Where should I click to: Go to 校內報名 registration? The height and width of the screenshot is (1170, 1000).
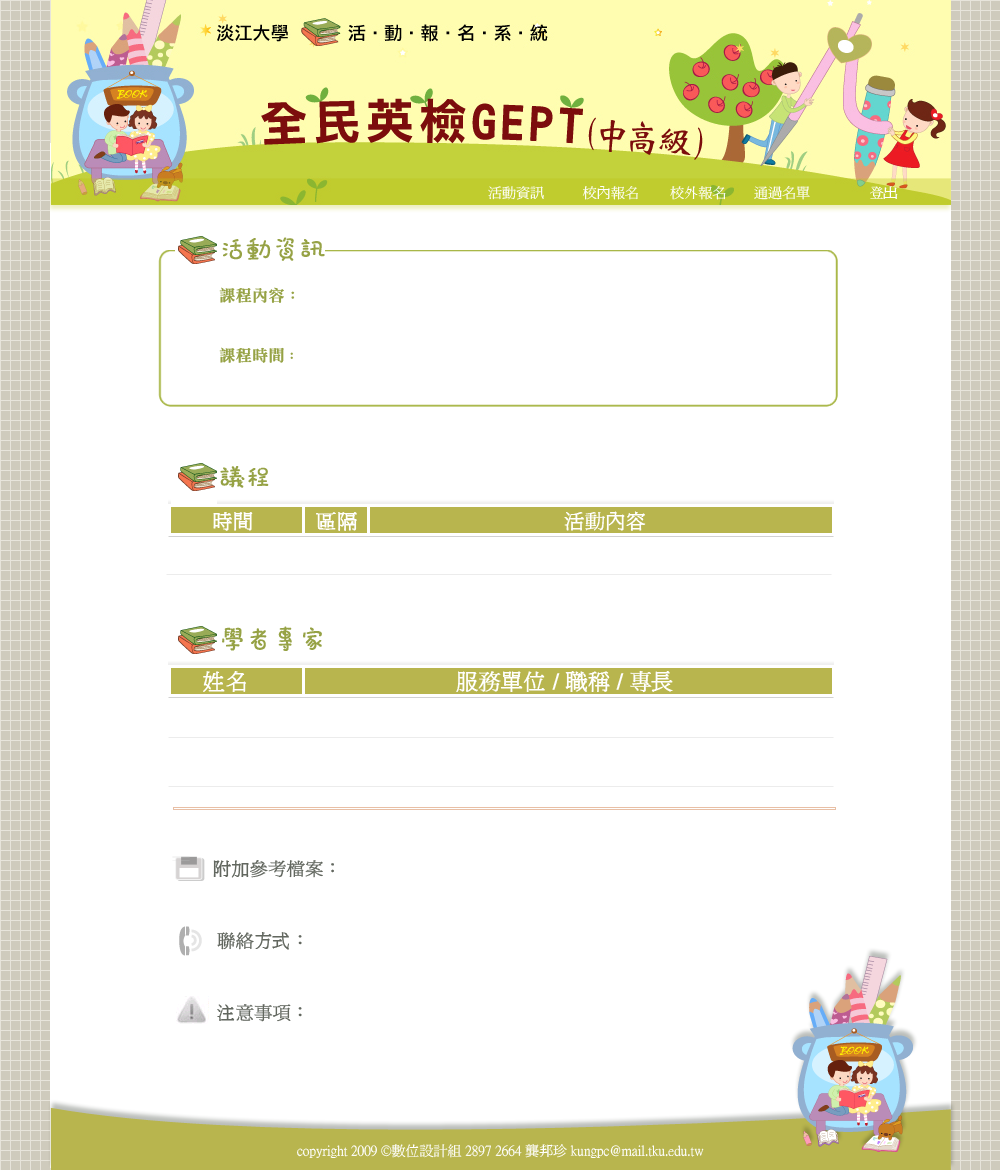[x=611, y=194]
